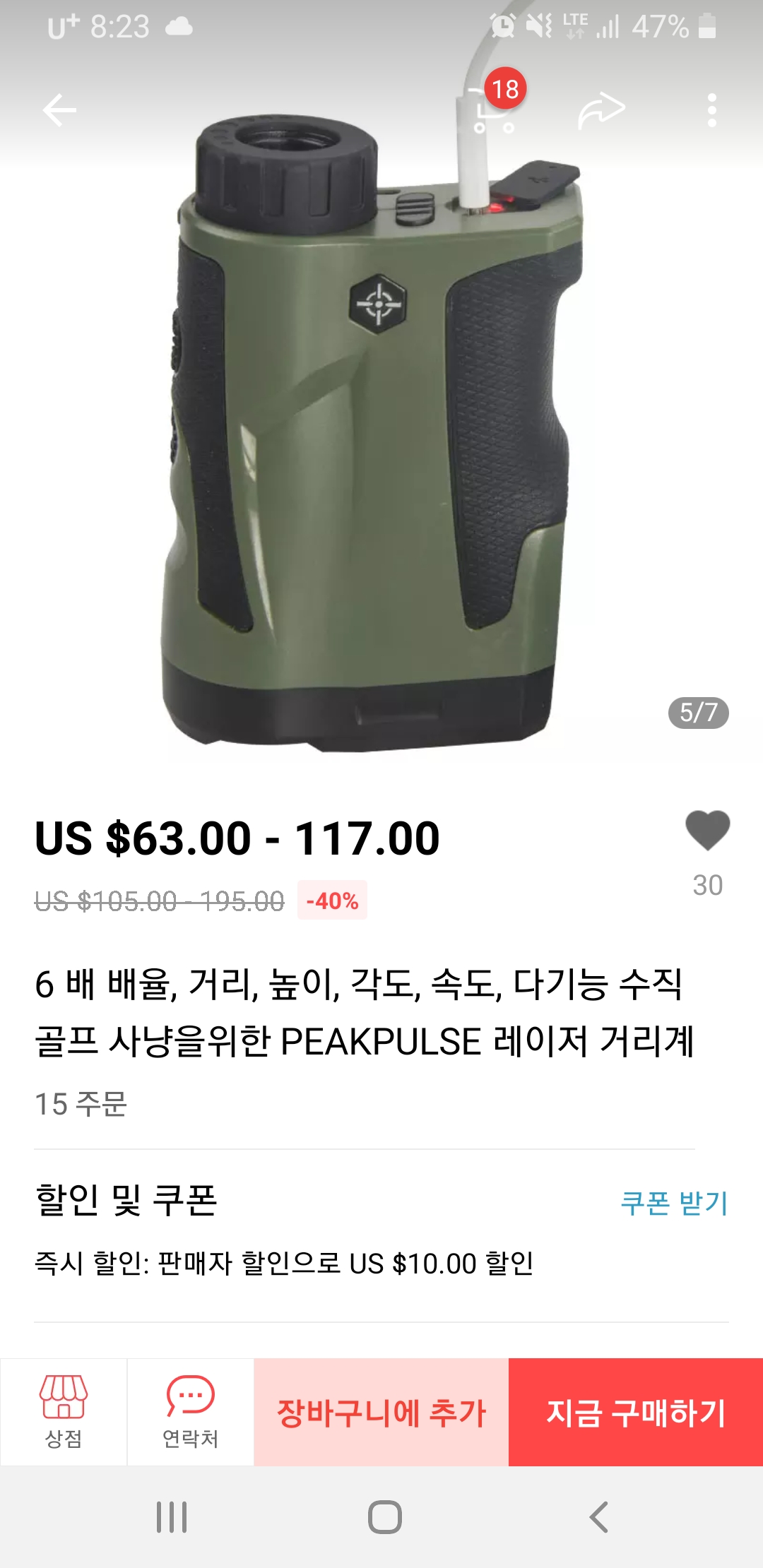Go back using the top arrow
The height and width of the screenshot is (1568, 763).
pos(59,110)
